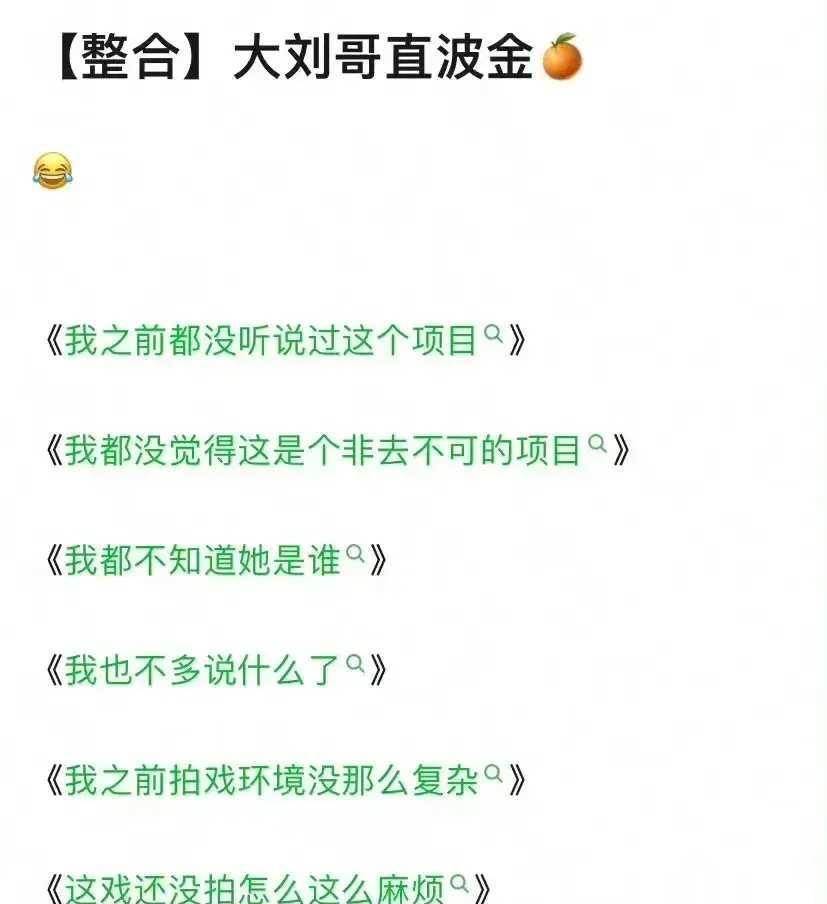Tap the 我都没觉得这是个非去不可的项目 link

coord(323,451)
